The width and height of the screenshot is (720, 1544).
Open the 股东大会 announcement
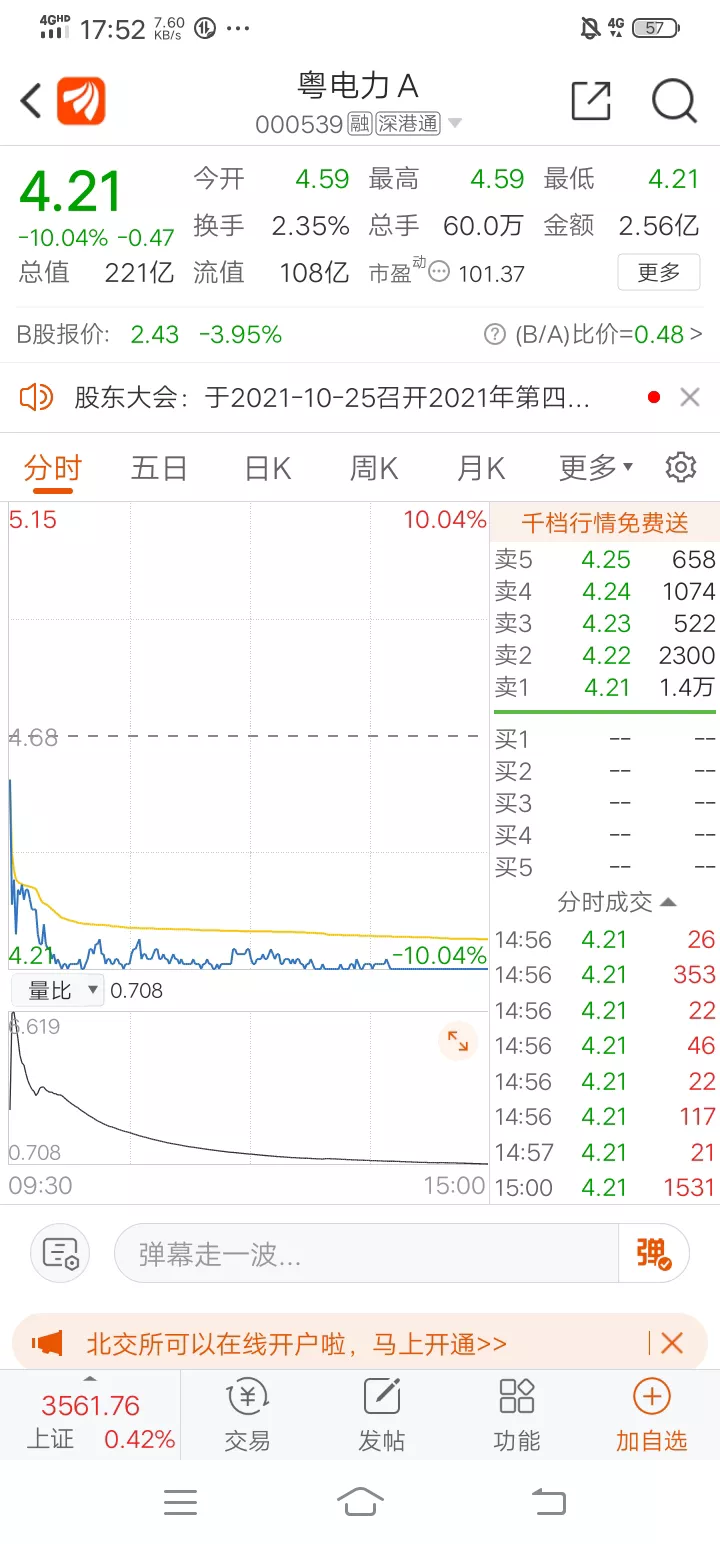click(332, 398)
